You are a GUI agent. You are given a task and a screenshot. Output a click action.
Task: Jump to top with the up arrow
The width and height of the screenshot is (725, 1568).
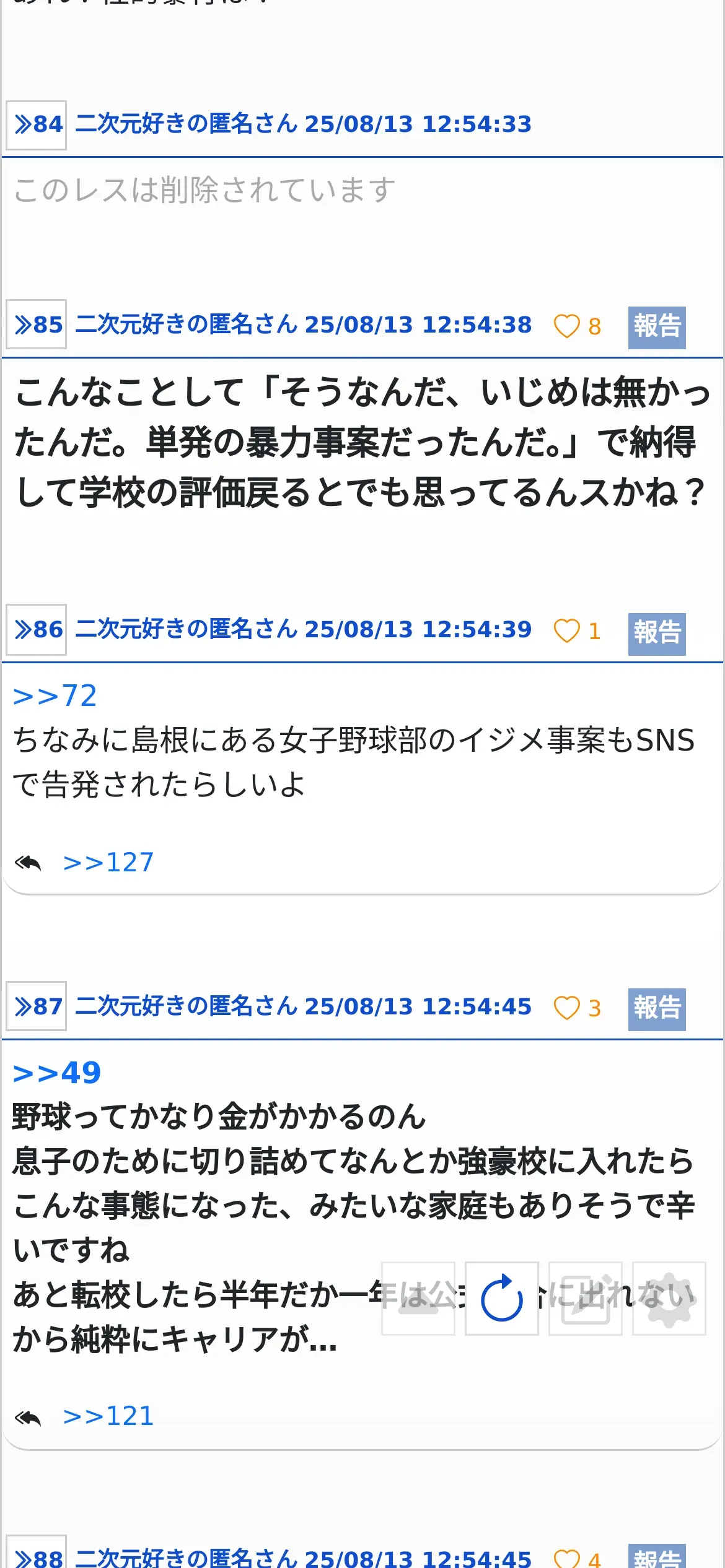point(418,1299)
